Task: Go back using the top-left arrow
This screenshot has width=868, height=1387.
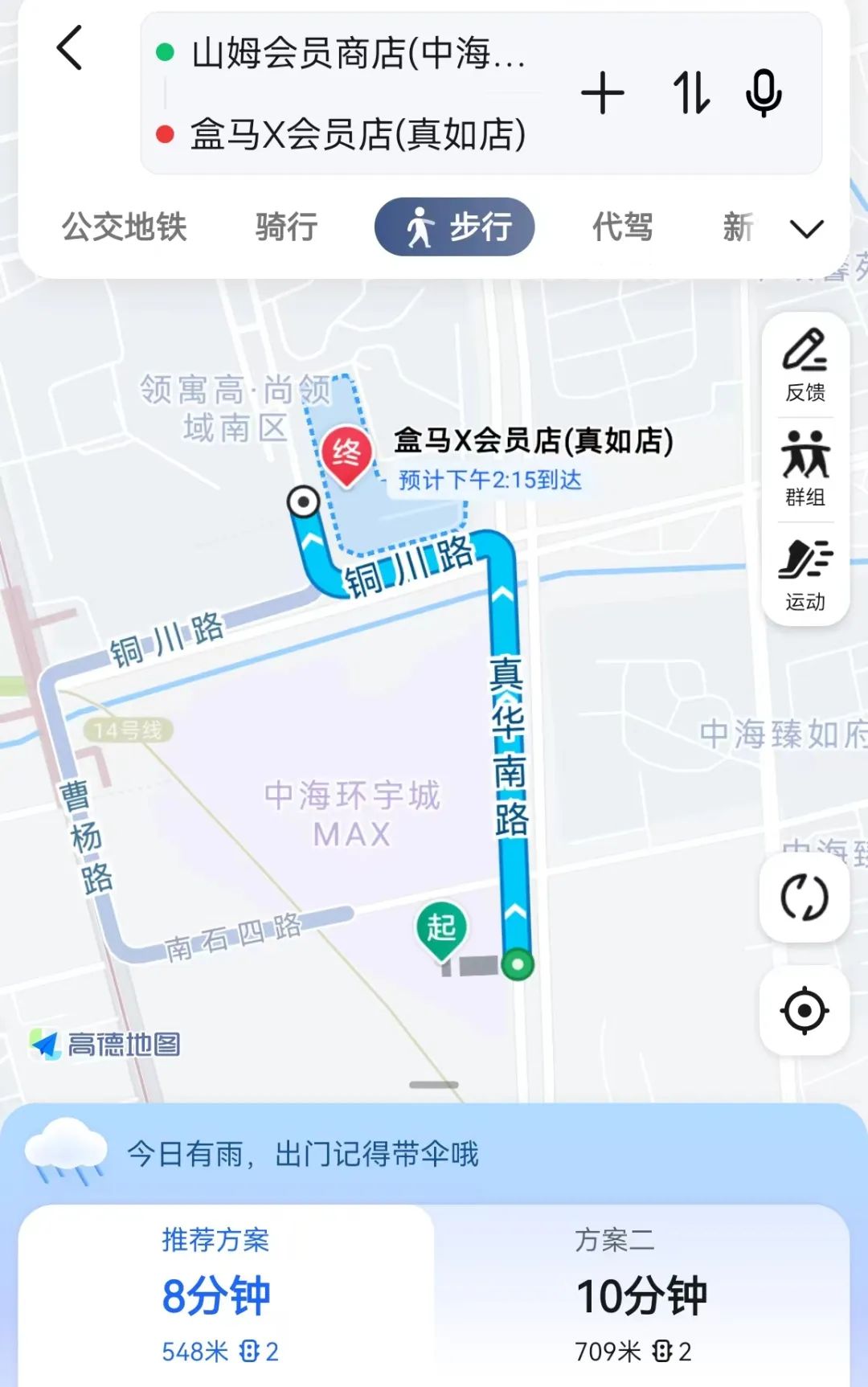Action: click(x=70, y=48)
